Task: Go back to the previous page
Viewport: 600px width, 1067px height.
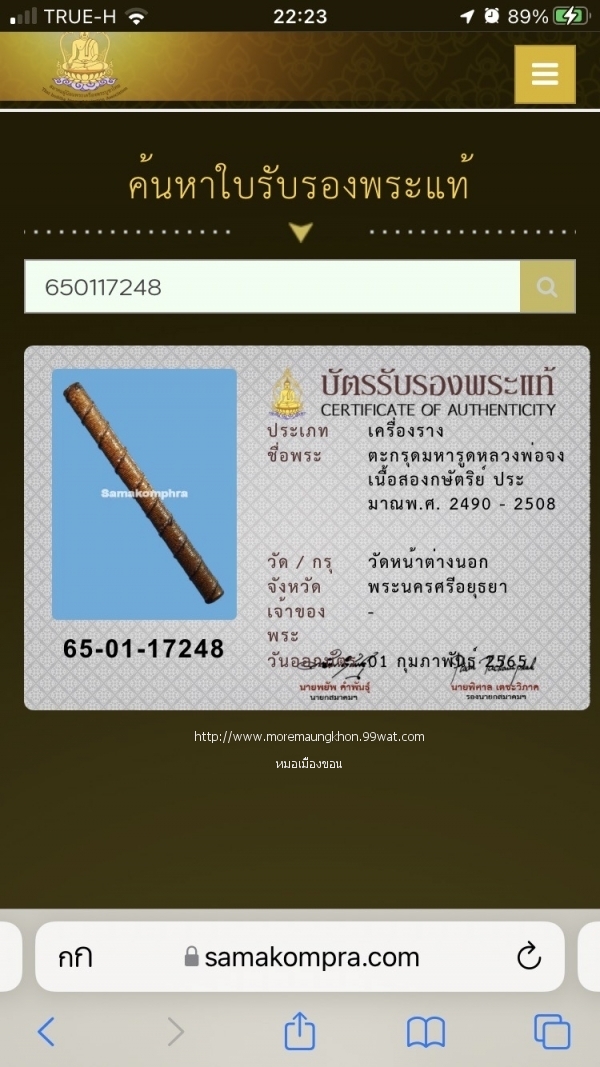Action: (46, 1031)
